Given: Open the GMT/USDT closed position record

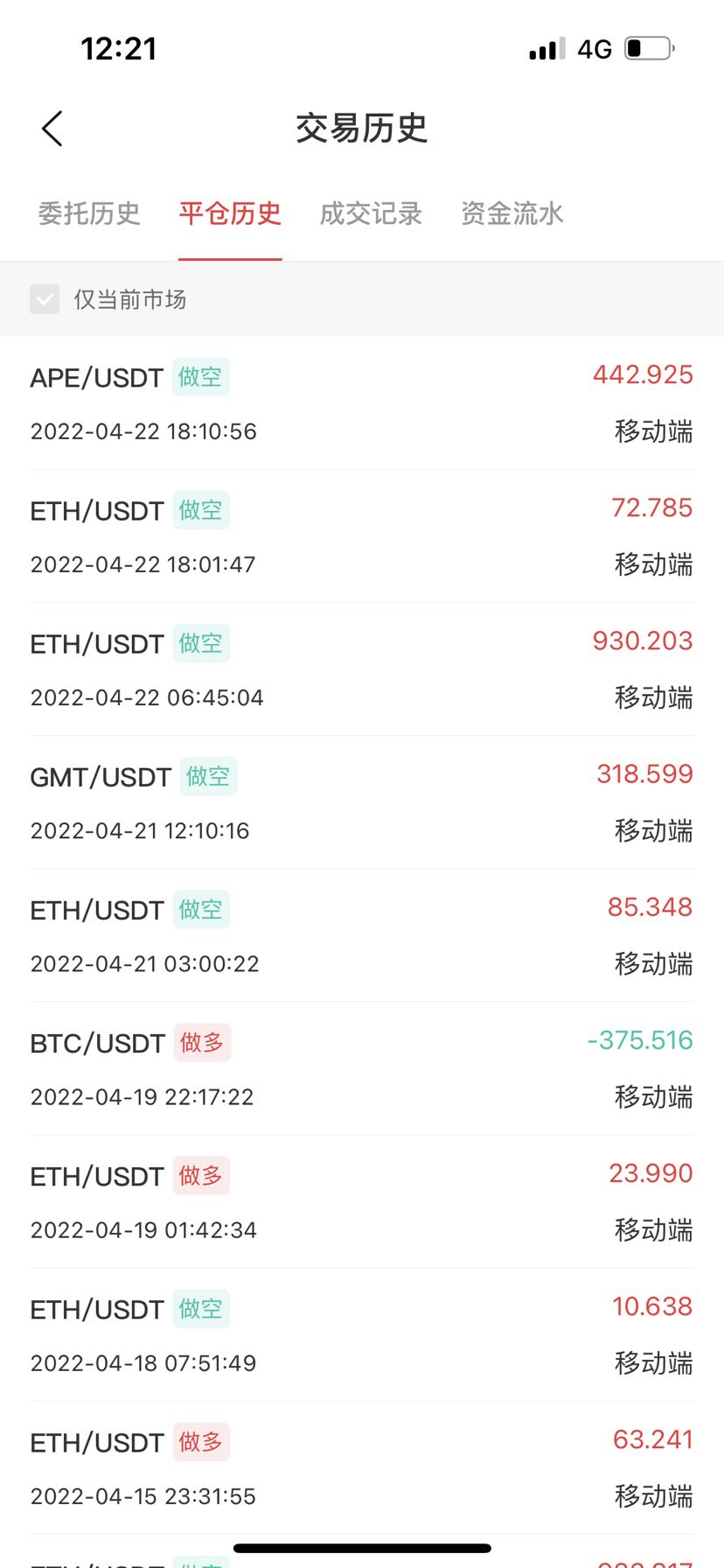Looking at the screenshot, I should point(362,802).
